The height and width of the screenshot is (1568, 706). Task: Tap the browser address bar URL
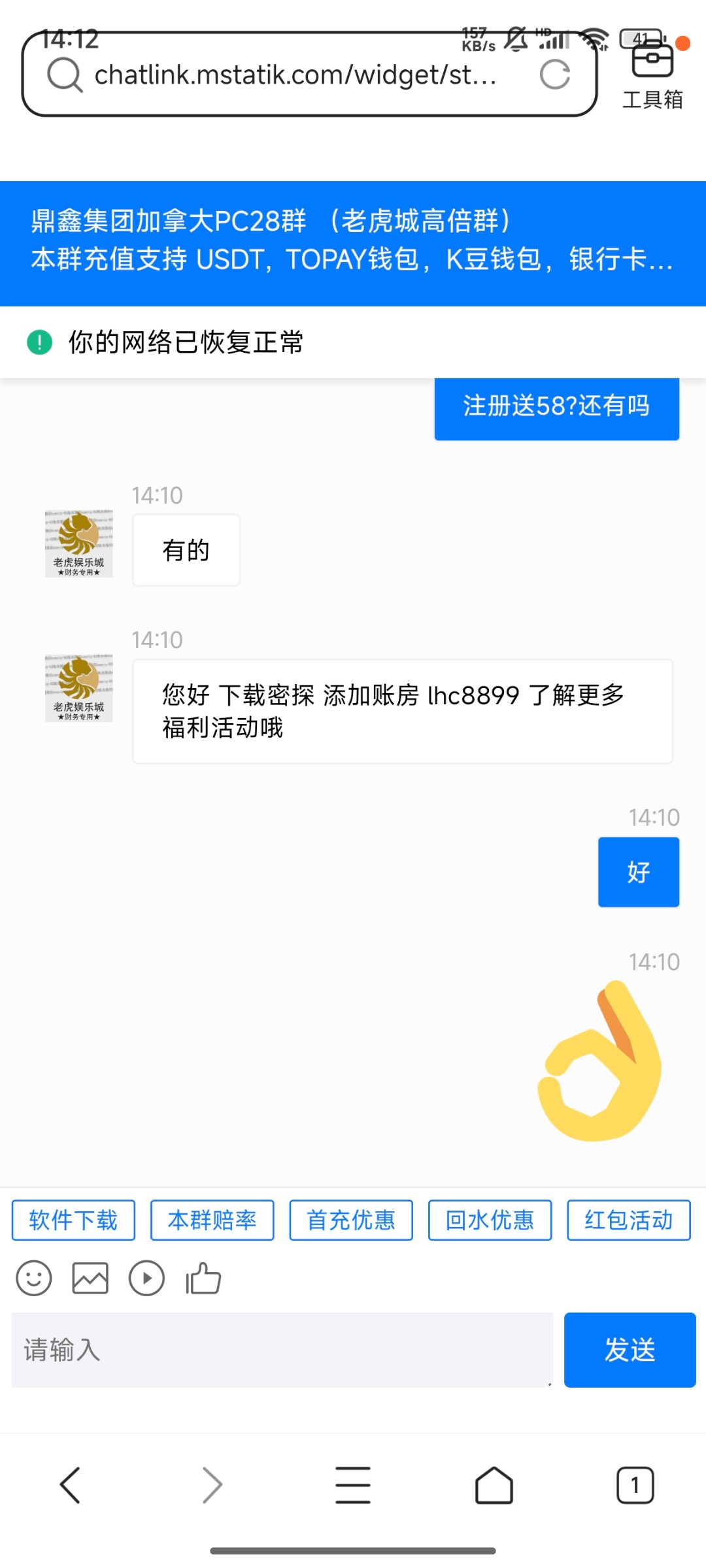click(295, 75)
